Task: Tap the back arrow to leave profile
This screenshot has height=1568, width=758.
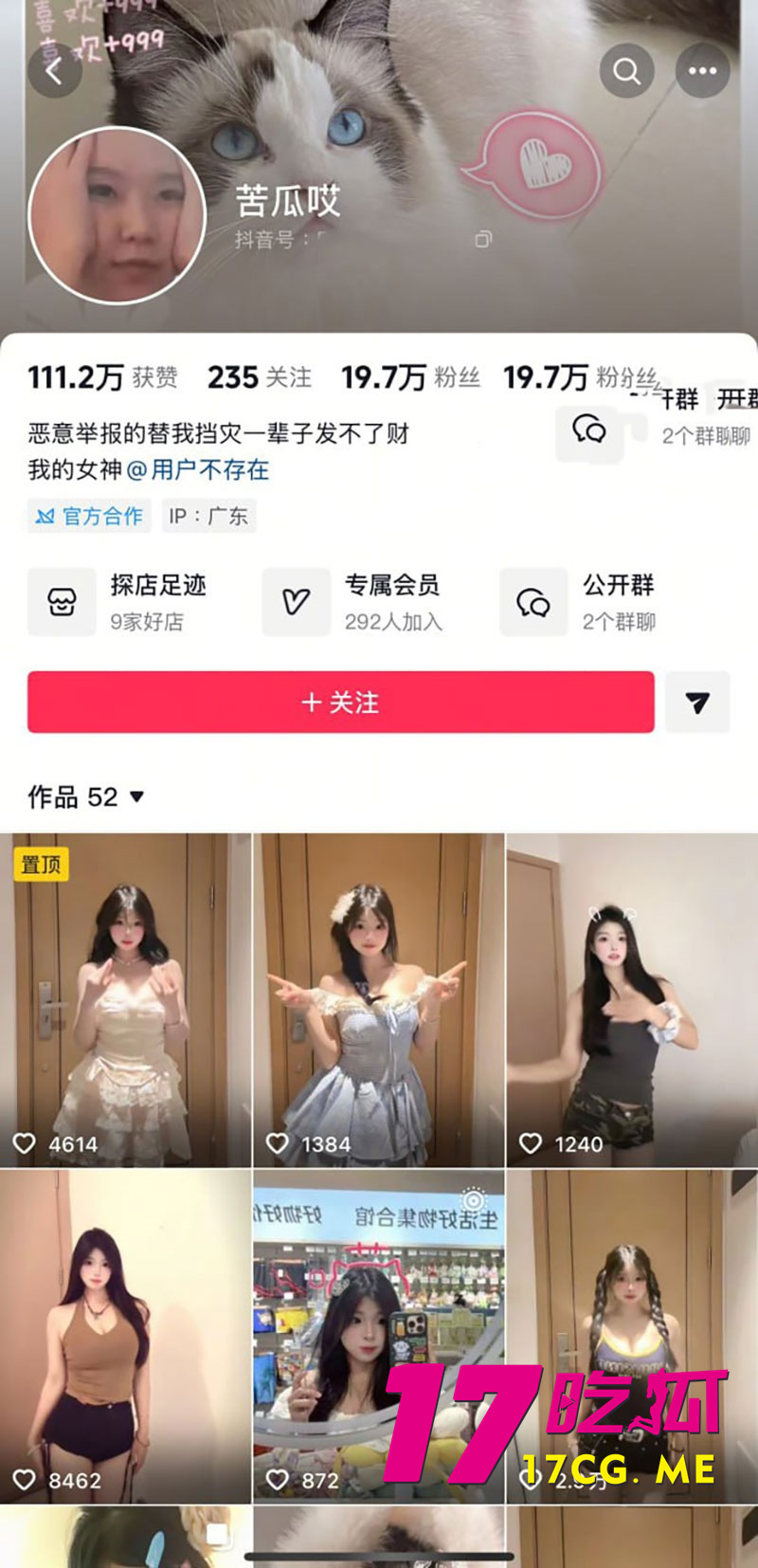Action: (54, 70)
